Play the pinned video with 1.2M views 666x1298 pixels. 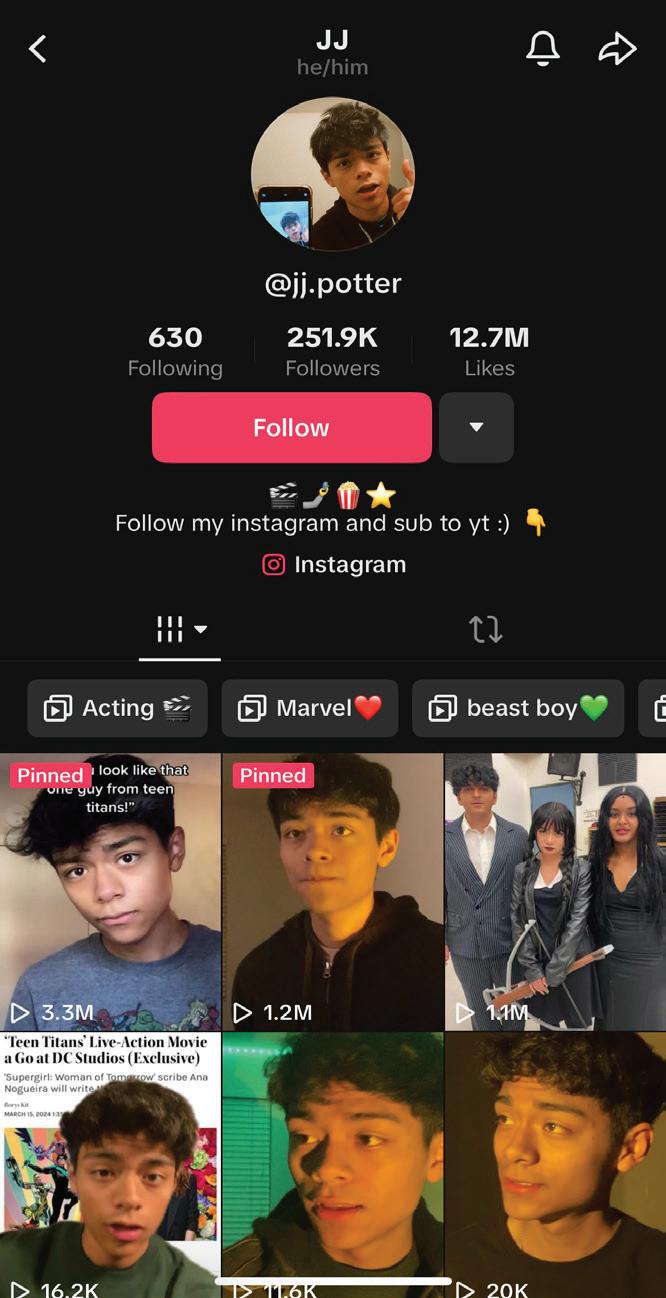point(332,892)
